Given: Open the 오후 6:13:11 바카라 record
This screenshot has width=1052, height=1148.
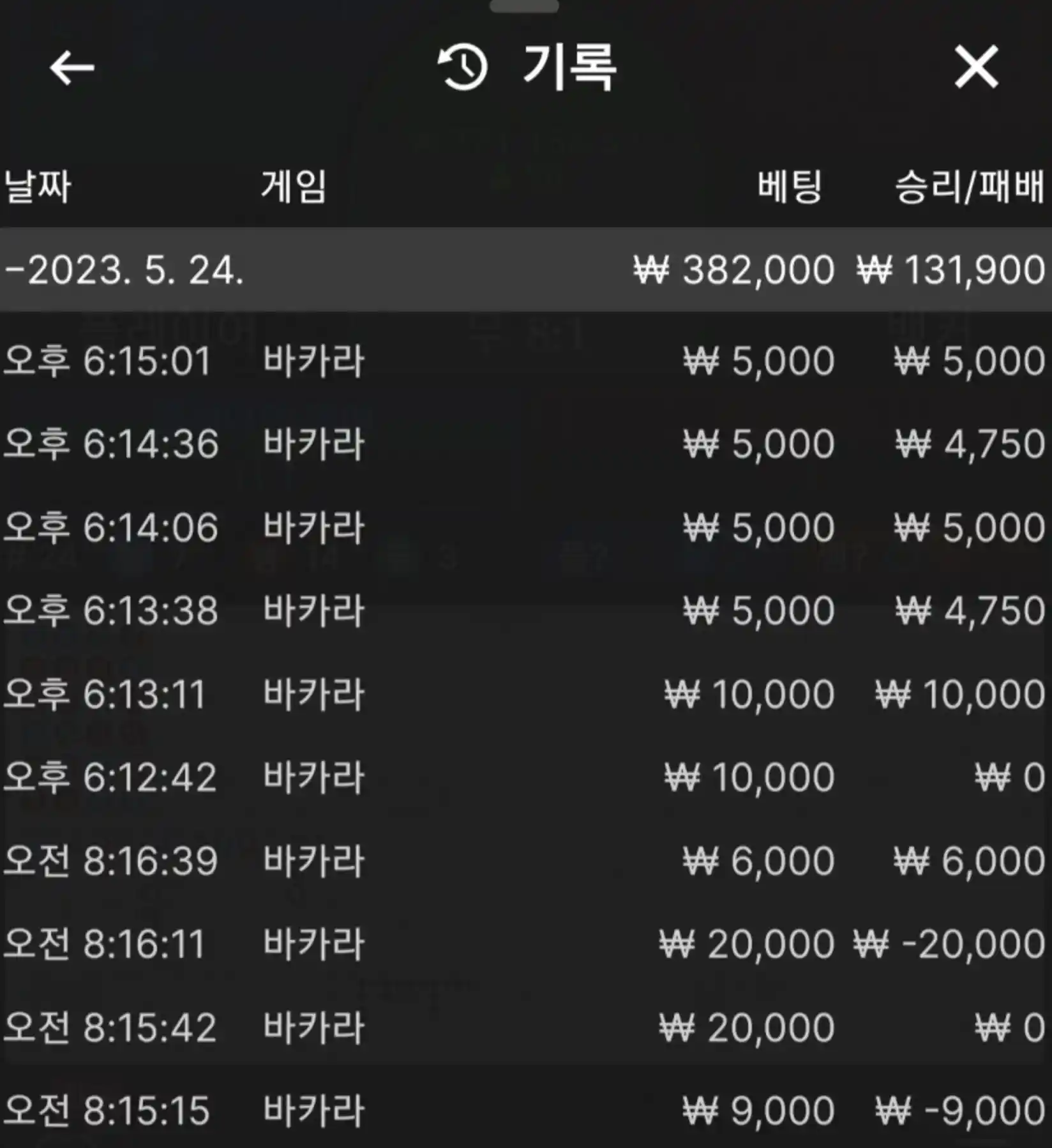Looking at the screenshot, I should 523,694.
